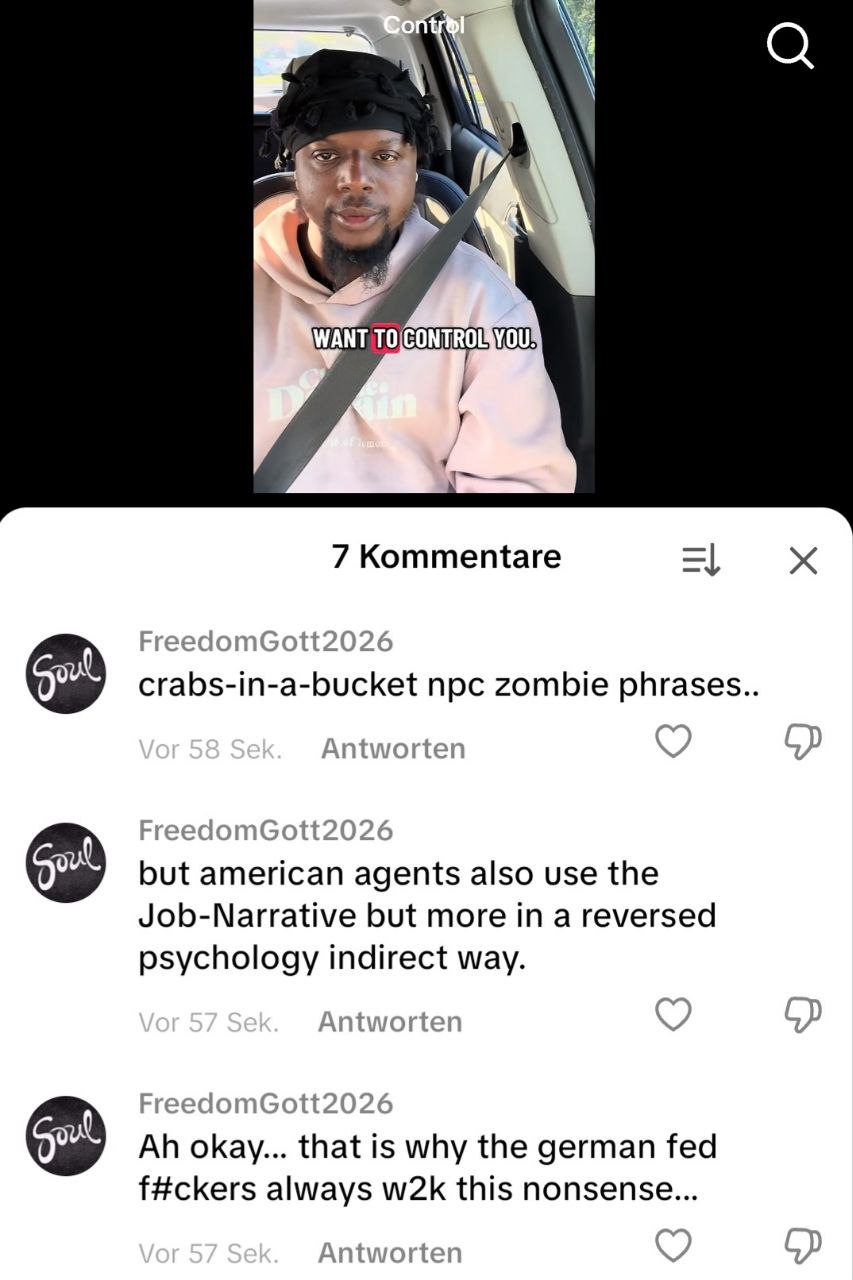Tap the video to return to it

423,250
